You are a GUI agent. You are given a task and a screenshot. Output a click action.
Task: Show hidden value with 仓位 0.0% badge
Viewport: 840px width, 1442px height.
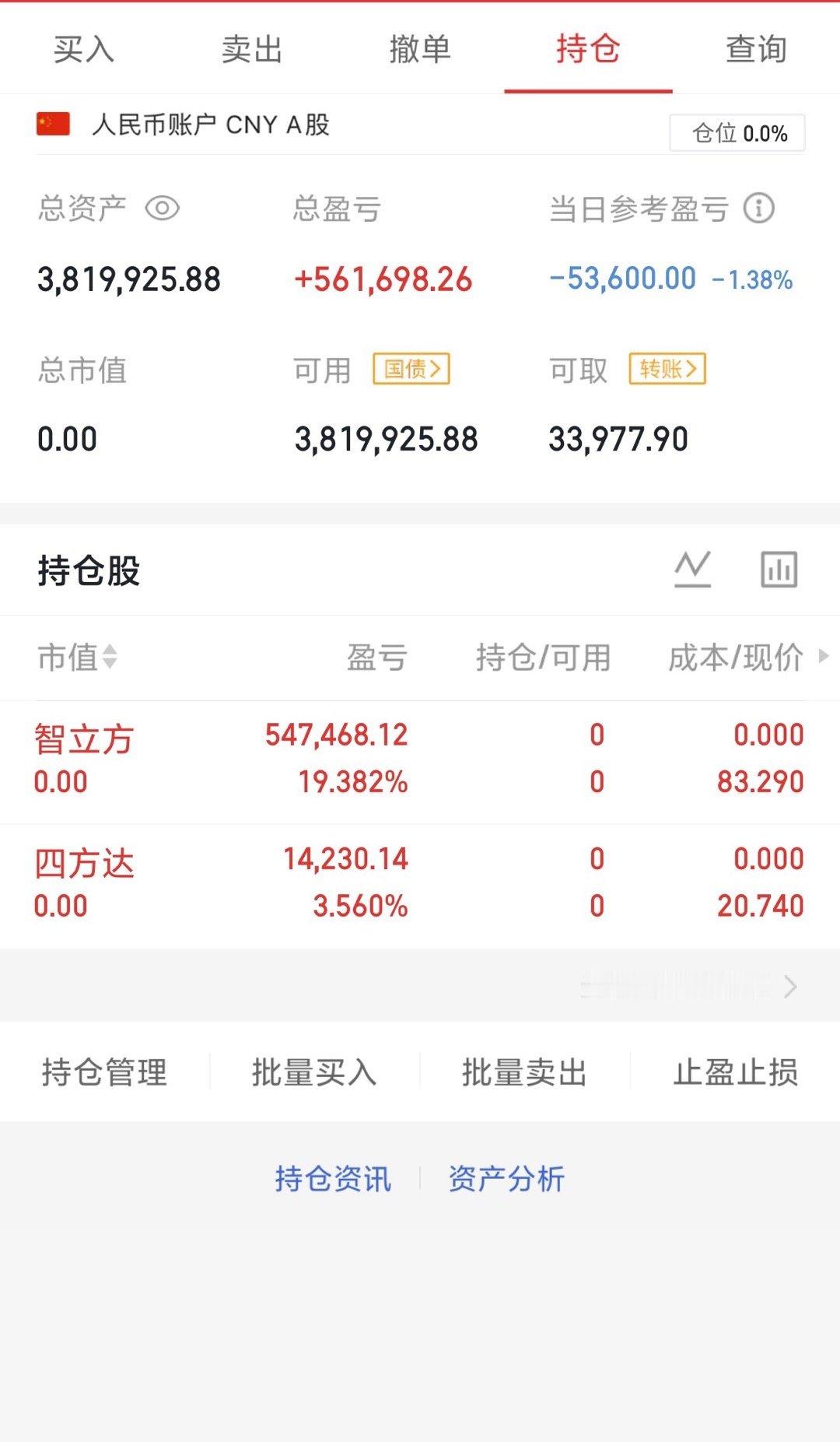737,133
